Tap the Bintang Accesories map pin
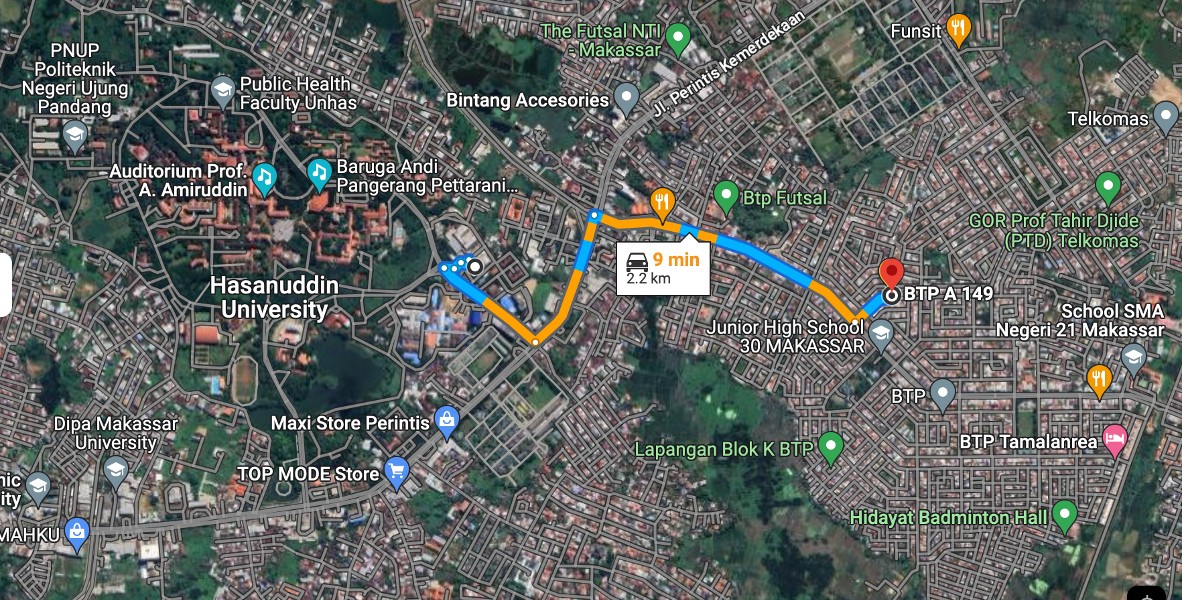 click(x=626, y=99)
